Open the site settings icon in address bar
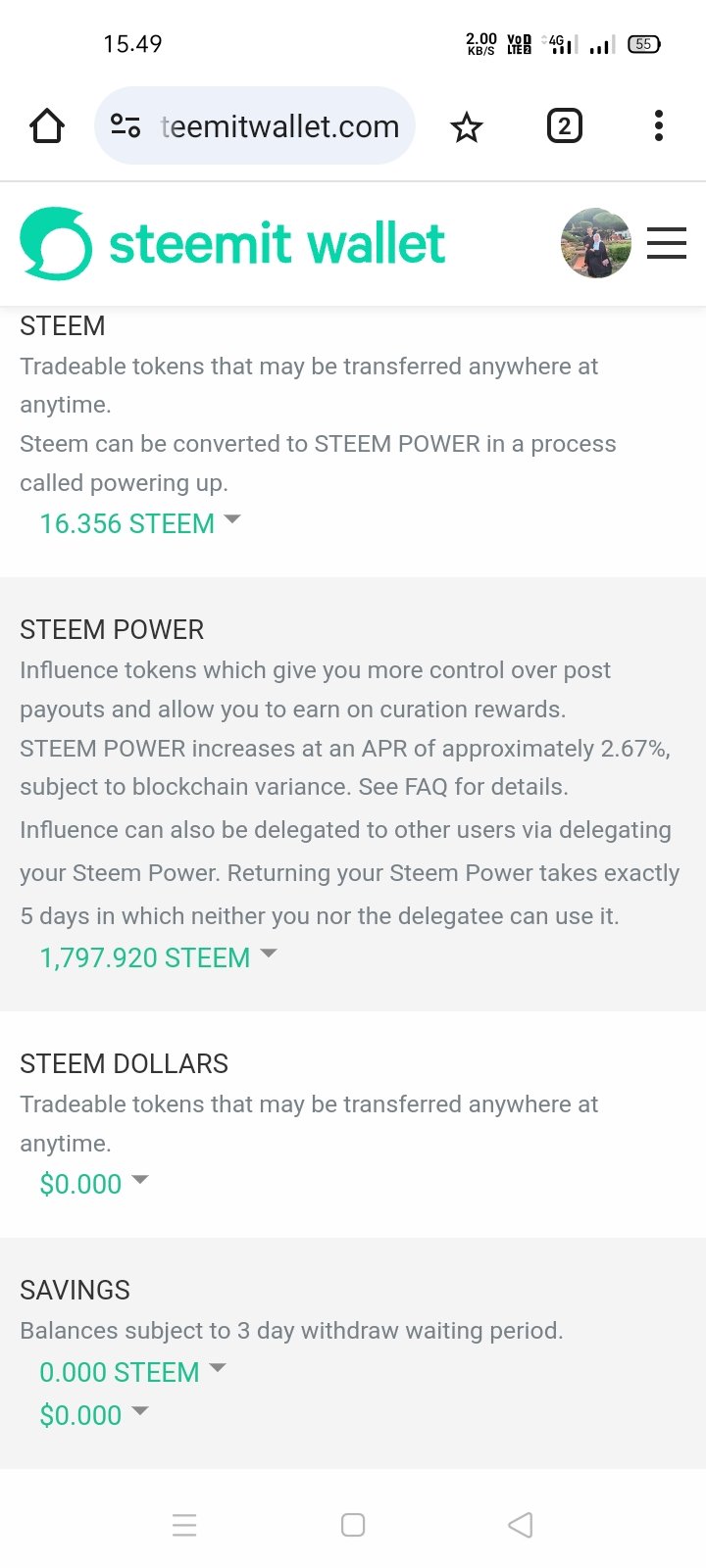Viewport: 706px width, 1568px height. pos(126,126)
